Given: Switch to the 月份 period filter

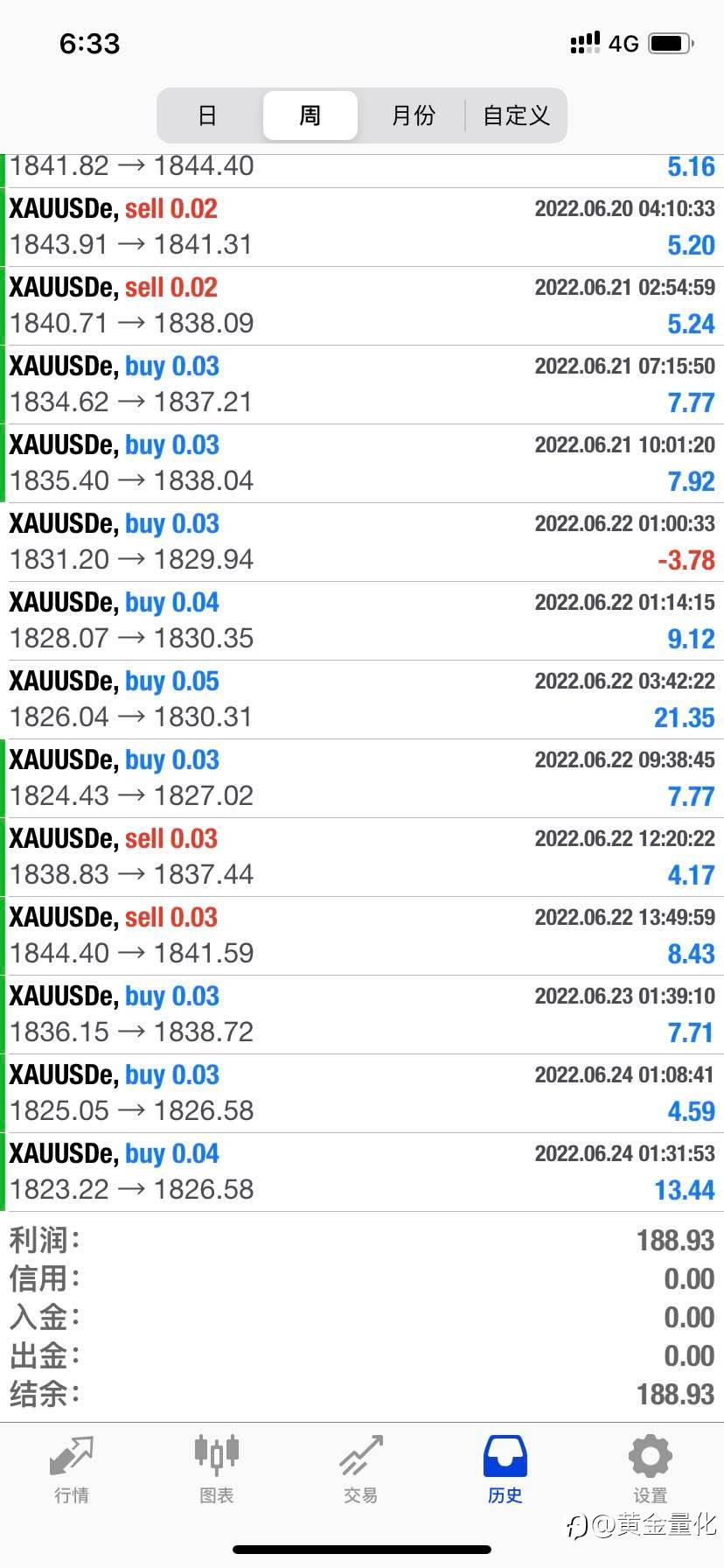Looking at the screenshot, I should (413, 115).
